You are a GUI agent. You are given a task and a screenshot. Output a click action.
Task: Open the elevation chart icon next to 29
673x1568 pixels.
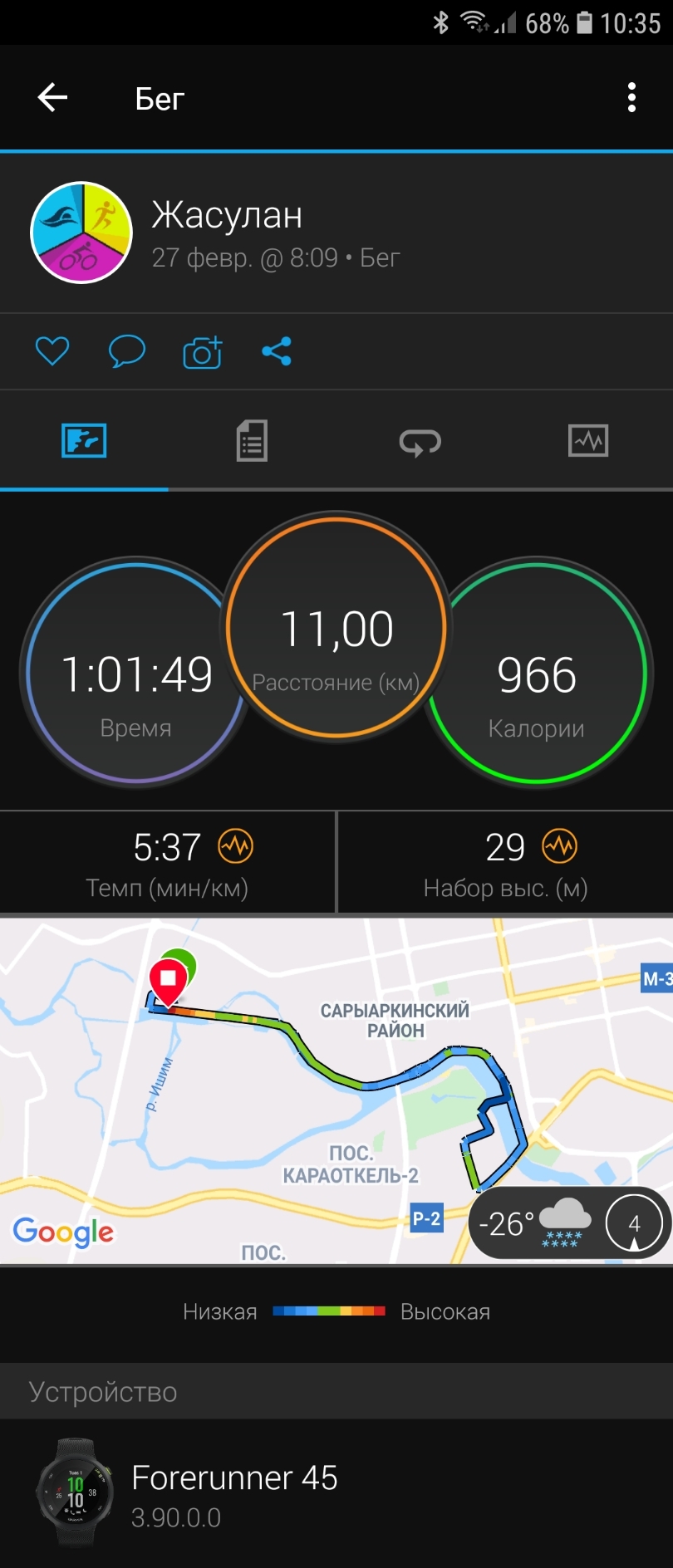pyautogui.click(x=560, y=846)
